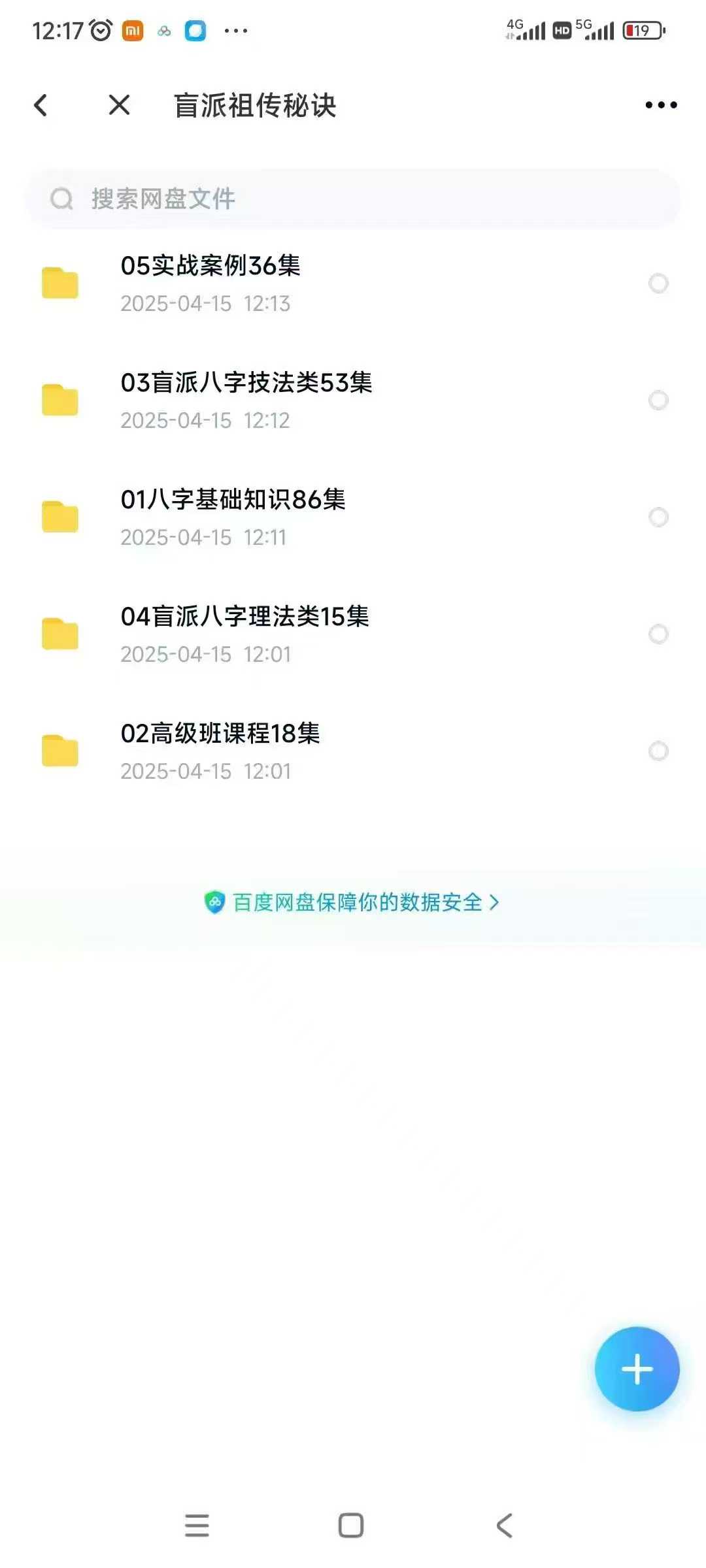Go to the home screen

pyautogui.click(x=351, y=1526)
